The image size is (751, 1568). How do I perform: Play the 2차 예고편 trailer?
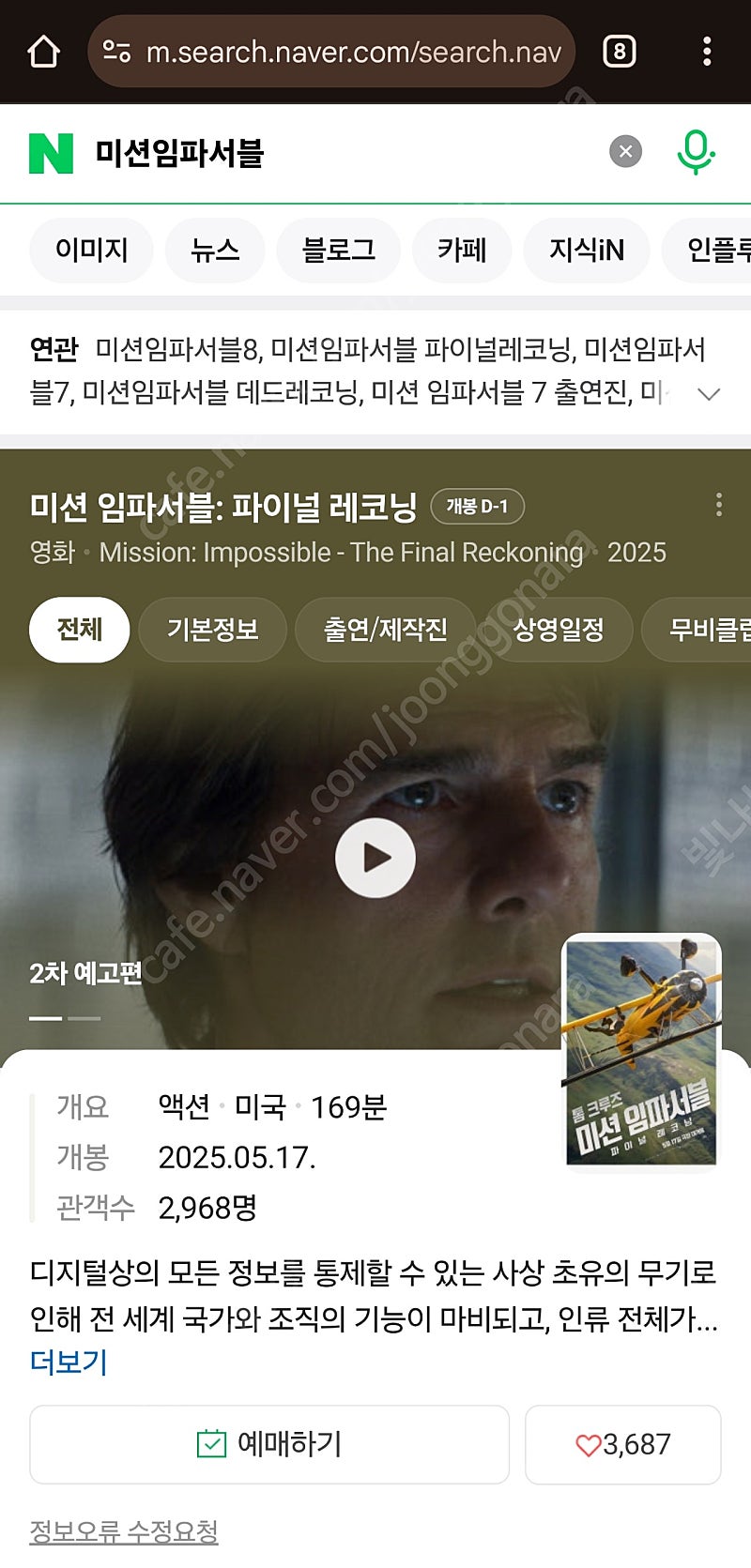[375, 858]
